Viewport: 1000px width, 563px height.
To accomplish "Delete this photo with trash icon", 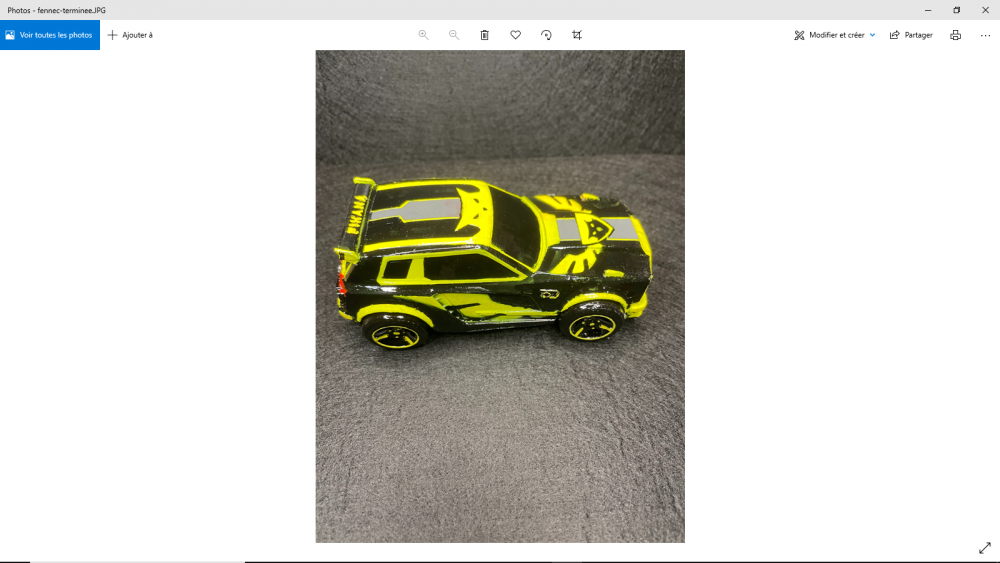I will click(x=485, y=35).
